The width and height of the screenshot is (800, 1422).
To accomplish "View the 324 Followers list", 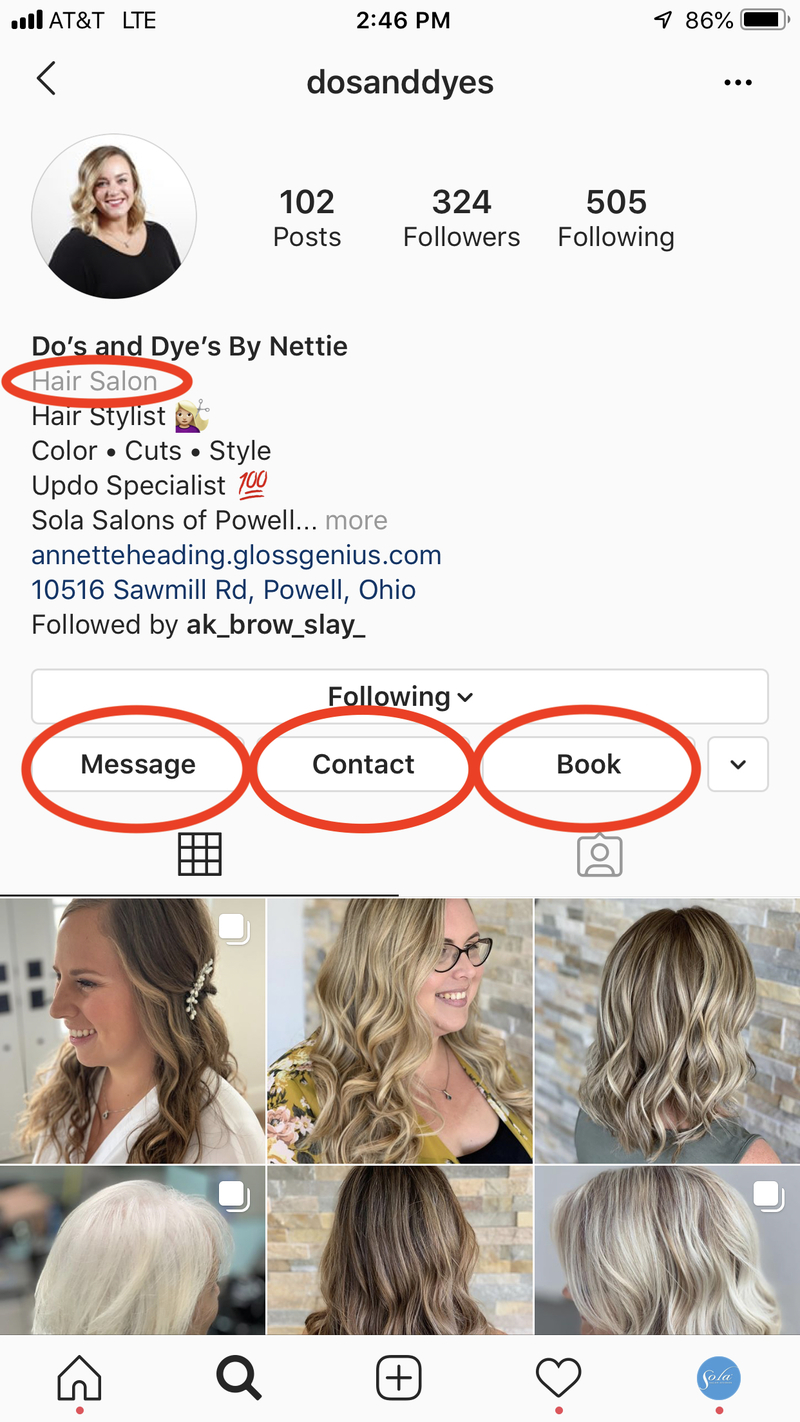I will click(462, 218).
